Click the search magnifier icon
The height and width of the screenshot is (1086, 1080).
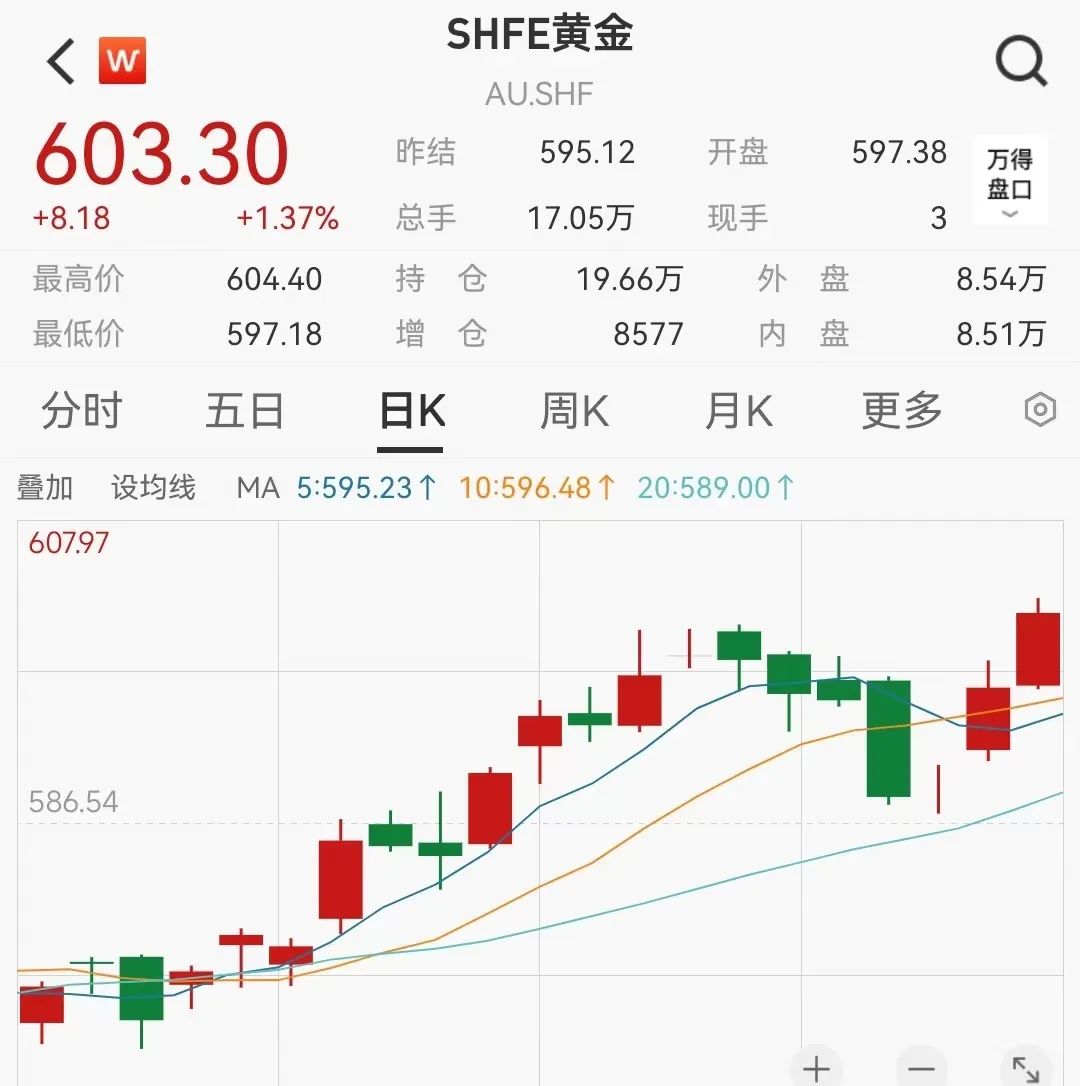coord(1020,60)
